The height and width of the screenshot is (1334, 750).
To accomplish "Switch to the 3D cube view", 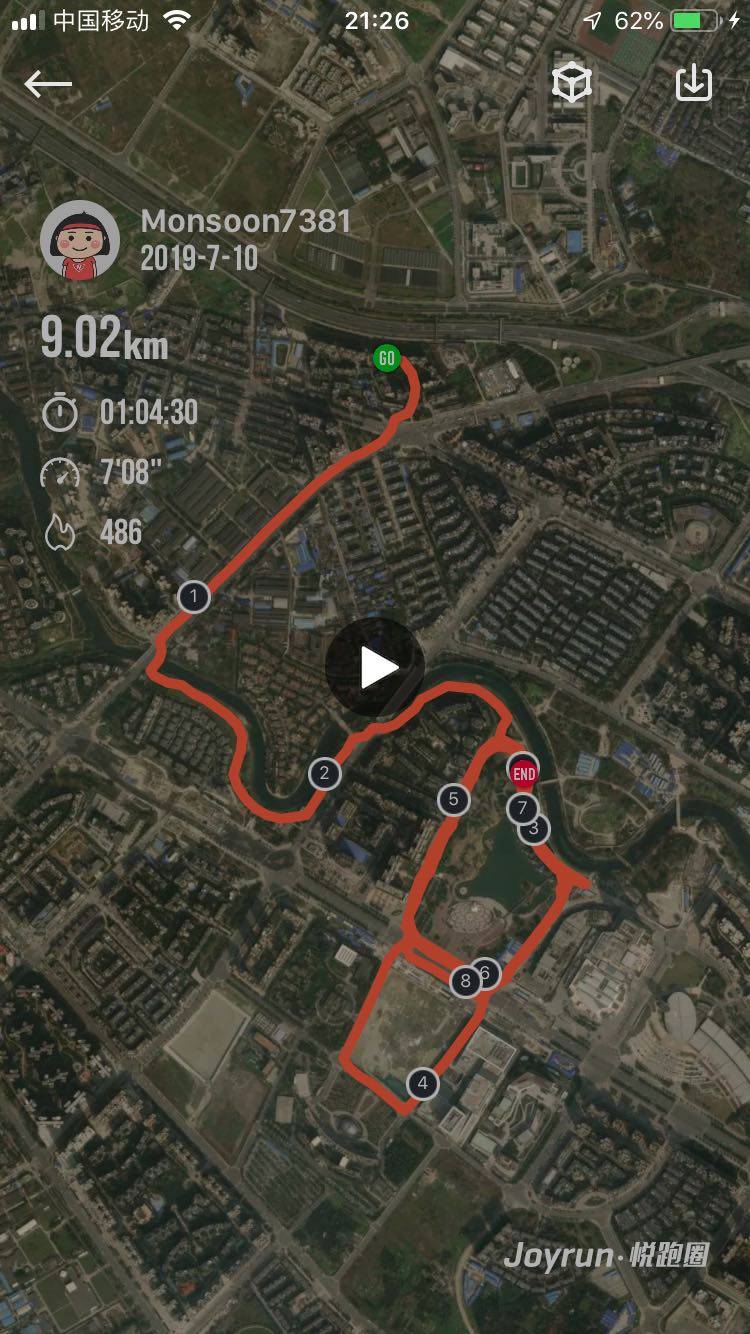I will [572, 84].
